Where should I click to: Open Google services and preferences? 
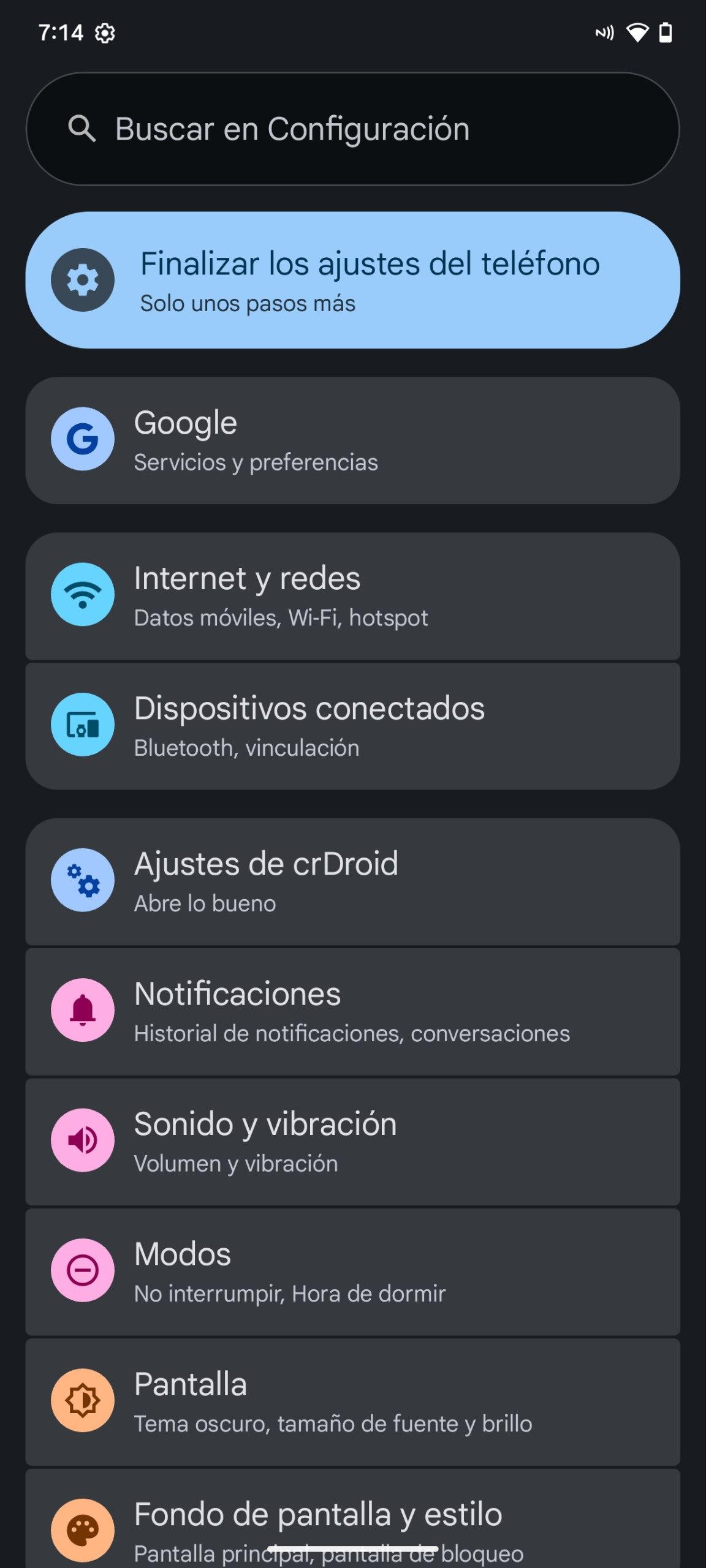point(353,440)
